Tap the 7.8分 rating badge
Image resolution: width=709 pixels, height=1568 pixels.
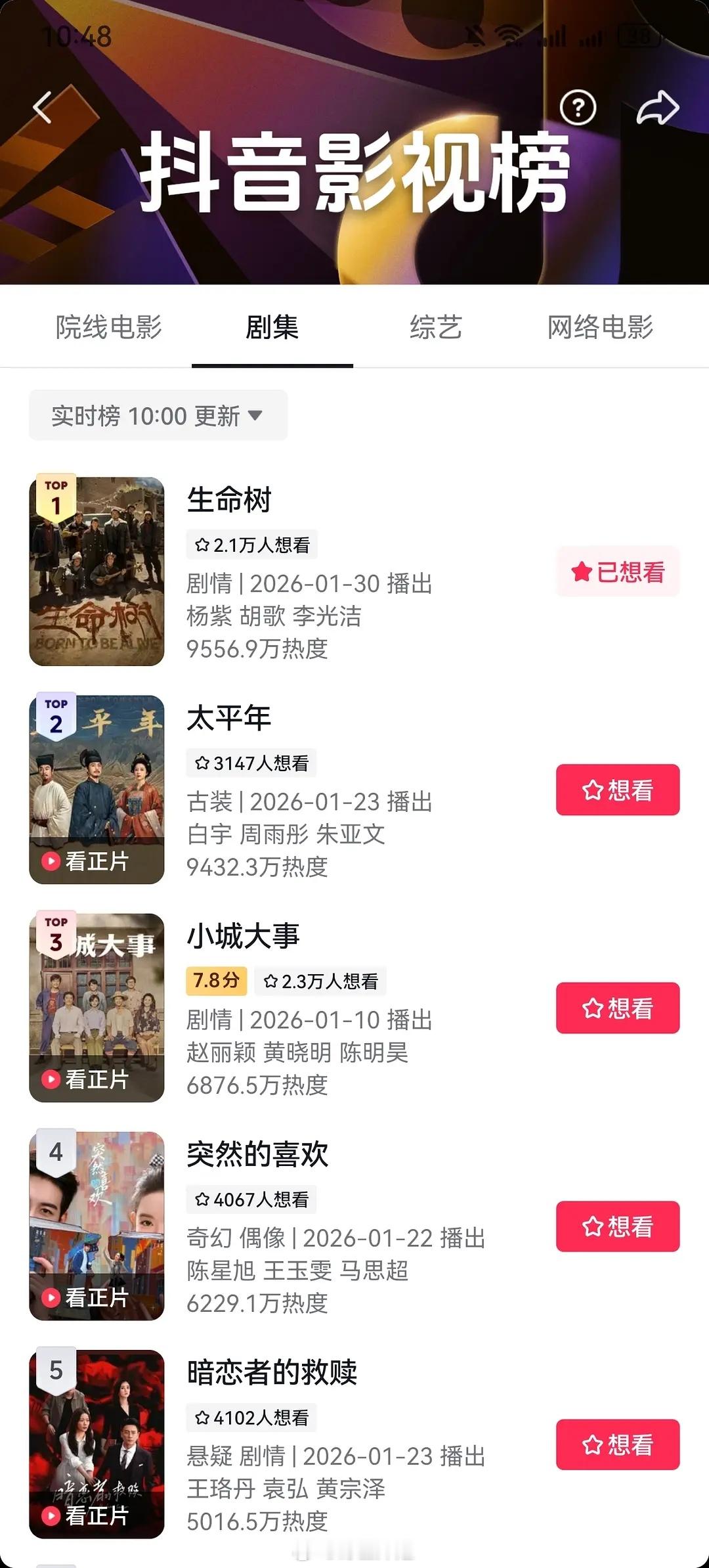[x=217, y=982]
